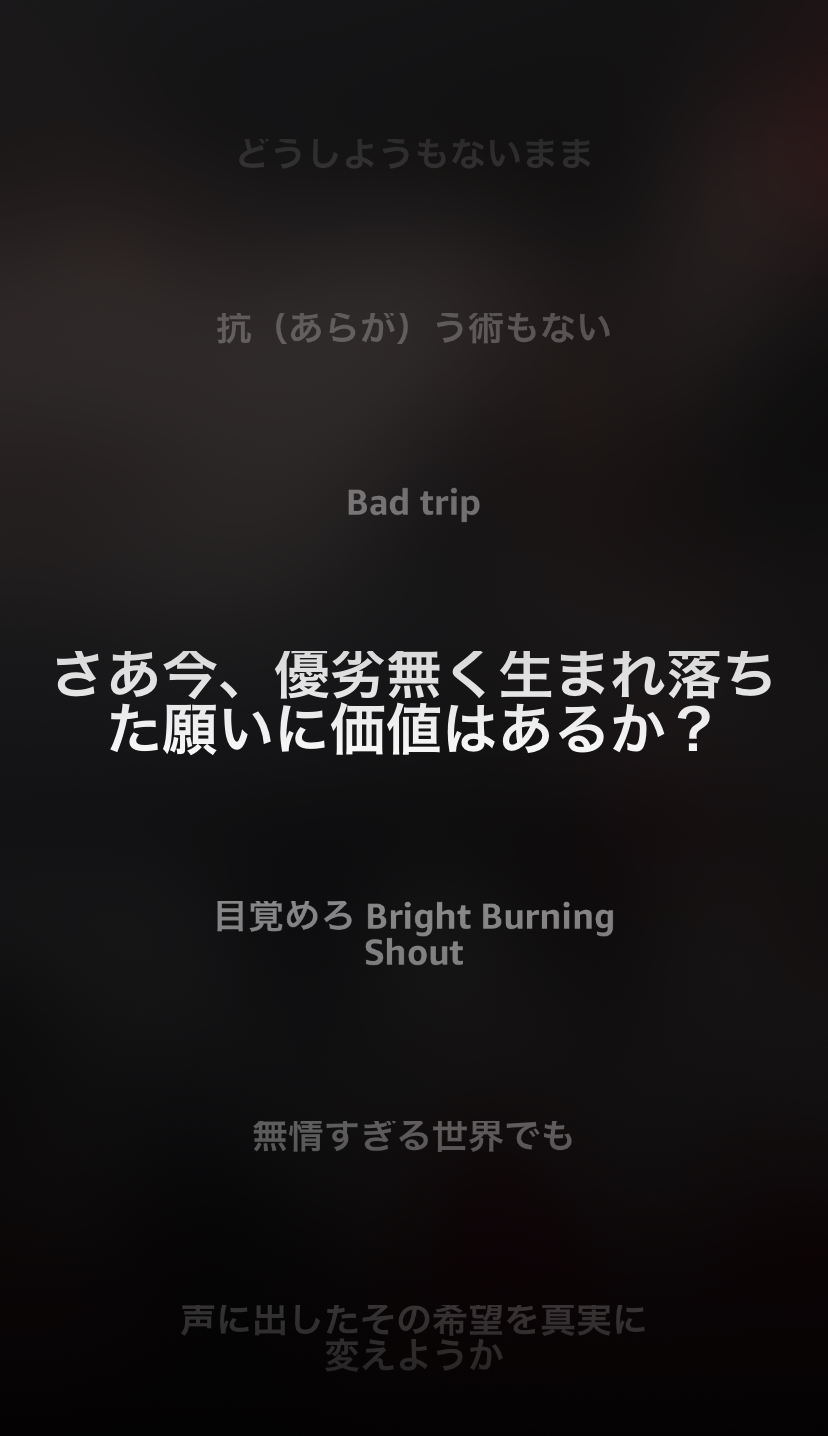Screen dimensions: 828x1436
Task: Seek to the lyric 抗（あらが）う術もない
Action: coord(414,328)
